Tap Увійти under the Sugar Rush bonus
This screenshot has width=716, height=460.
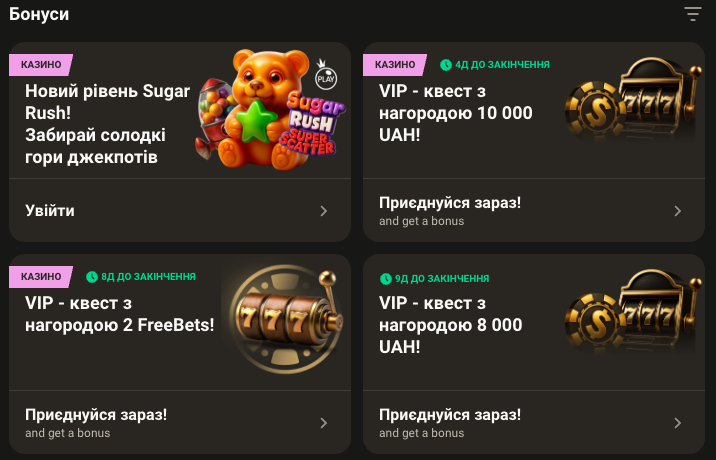tap(179, 211)
